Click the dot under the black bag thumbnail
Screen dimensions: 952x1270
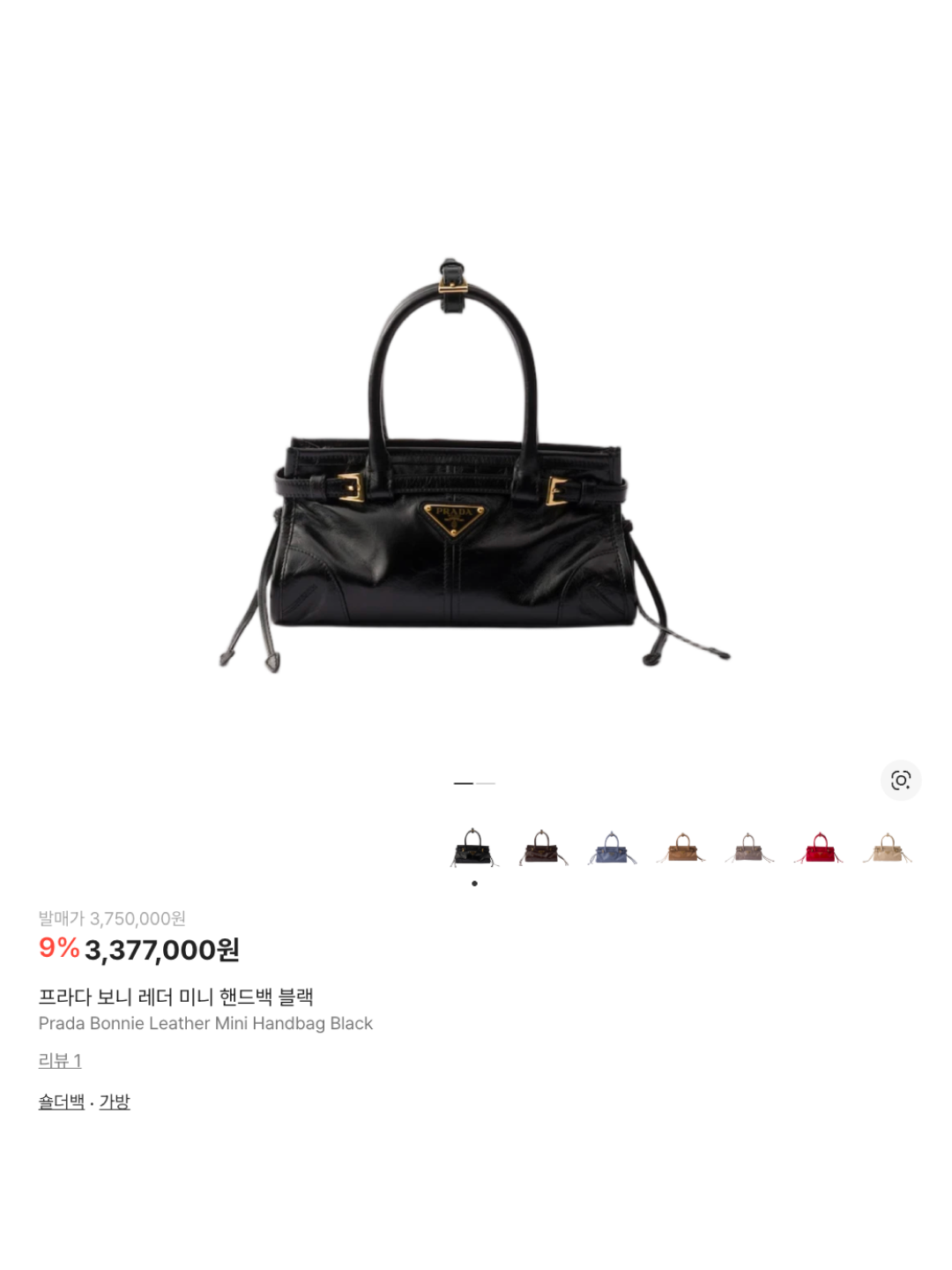pyautogui.click(x=473, y=885)
